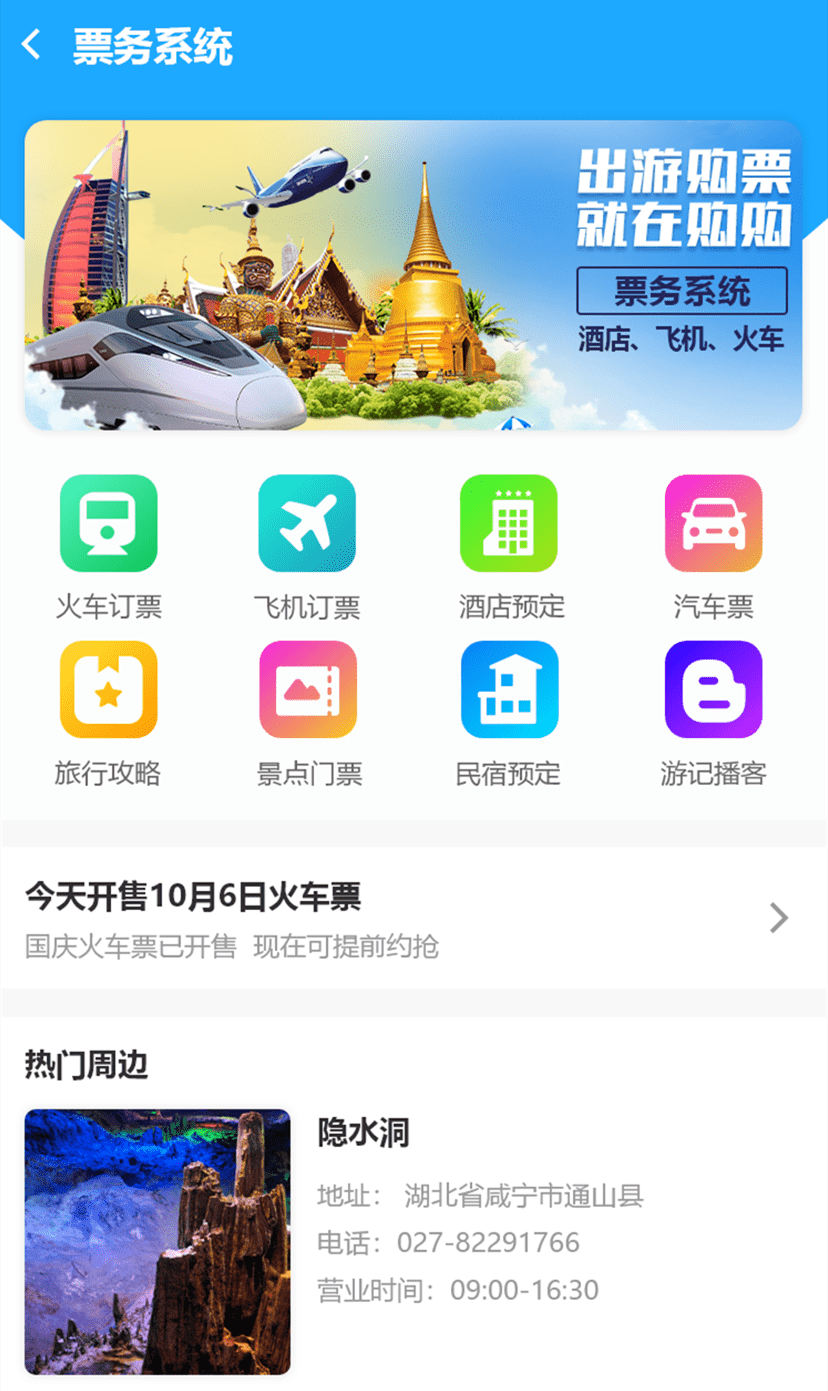This screenshot has width=828, height=1391.
Task: Select 飞机订票 flight booking
Action: (306, 524)
